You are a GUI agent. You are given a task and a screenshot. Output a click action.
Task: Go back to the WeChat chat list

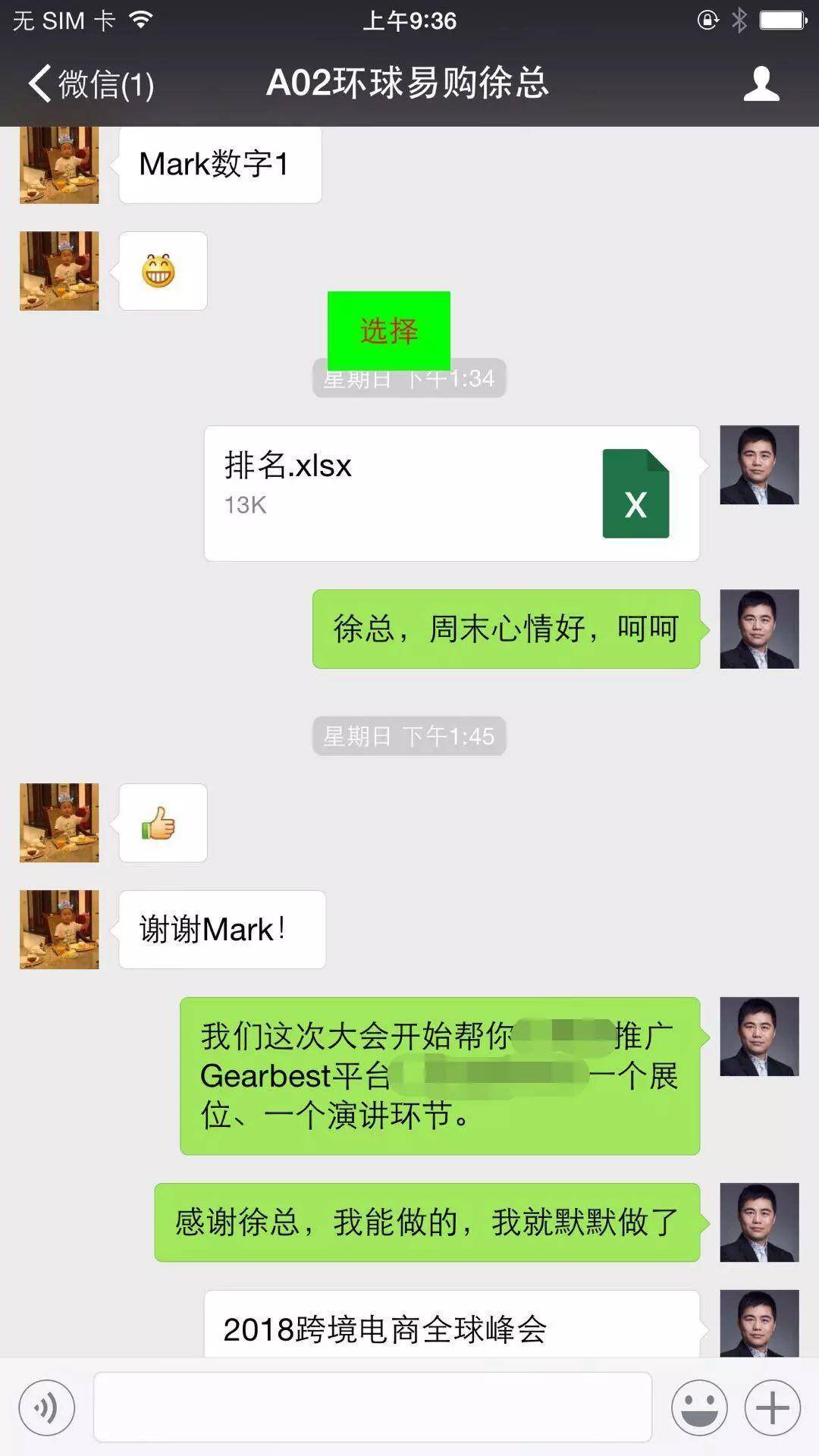click(91, 83)
